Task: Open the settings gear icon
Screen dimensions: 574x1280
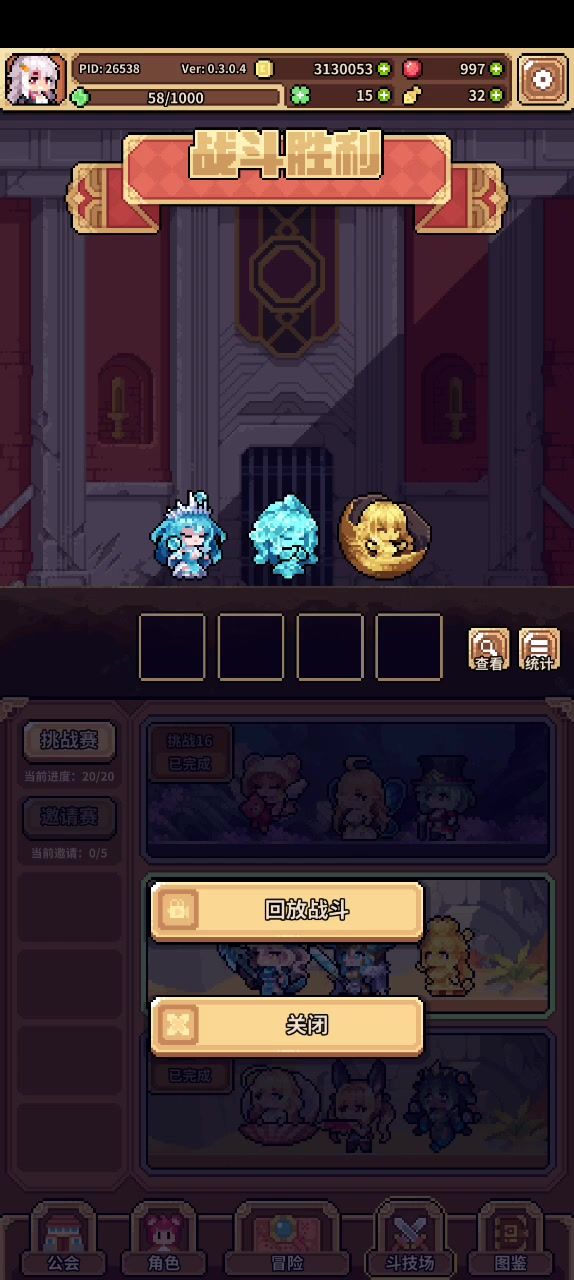Action: pos(543,79)
